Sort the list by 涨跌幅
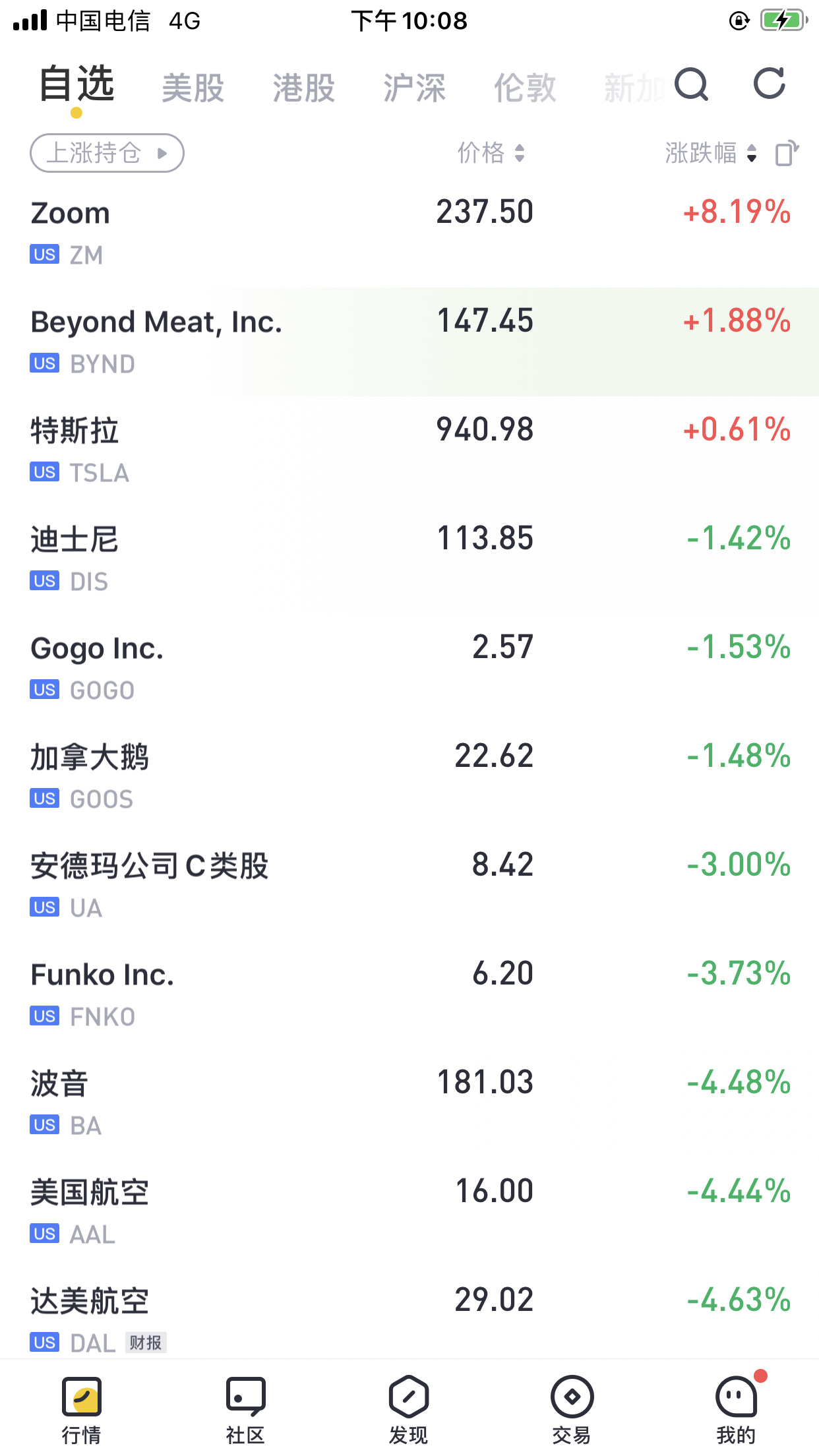 [710, 153]
